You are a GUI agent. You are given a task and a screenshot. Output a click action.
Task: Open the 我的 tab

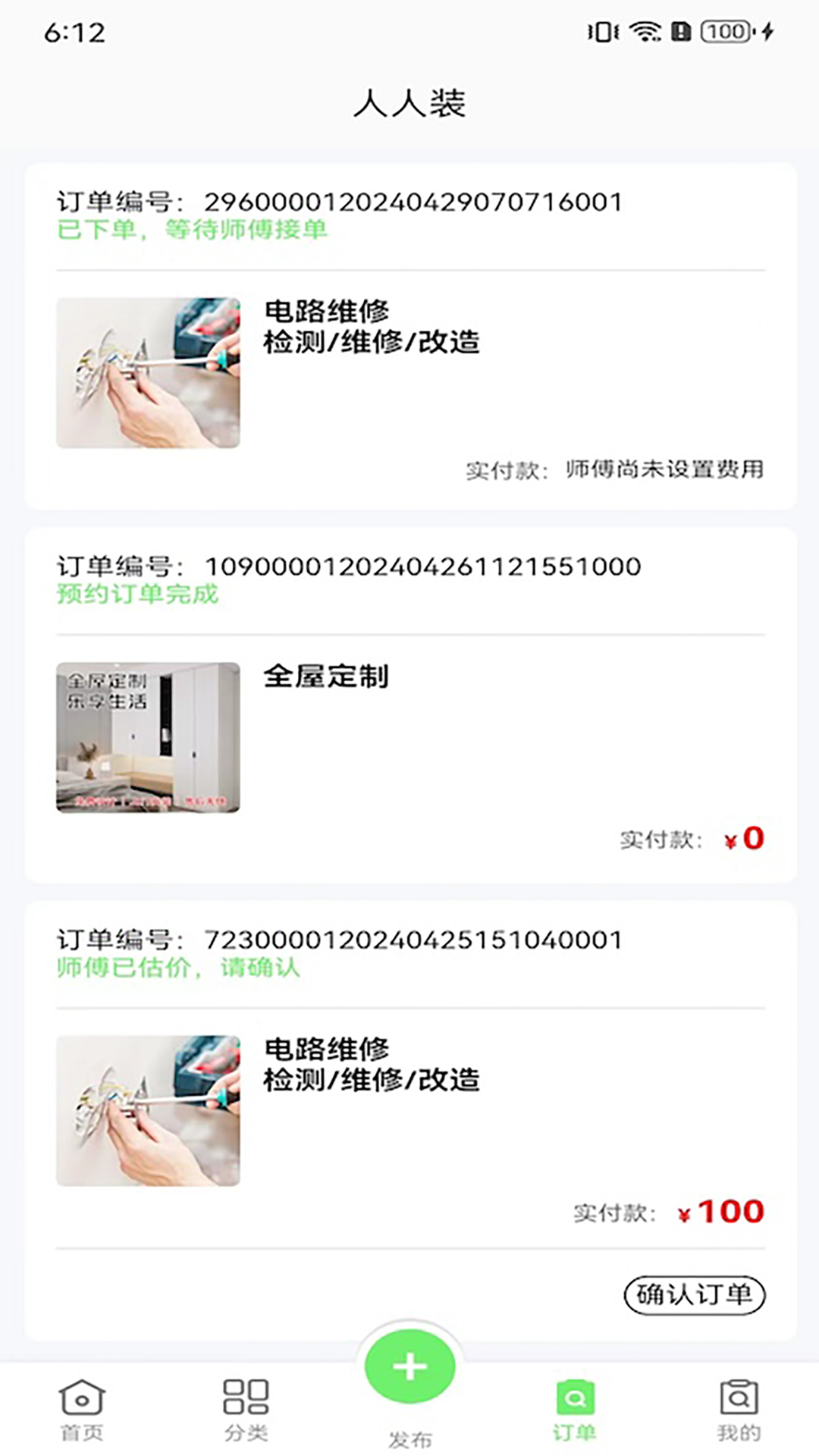(x=738, y=1410)
